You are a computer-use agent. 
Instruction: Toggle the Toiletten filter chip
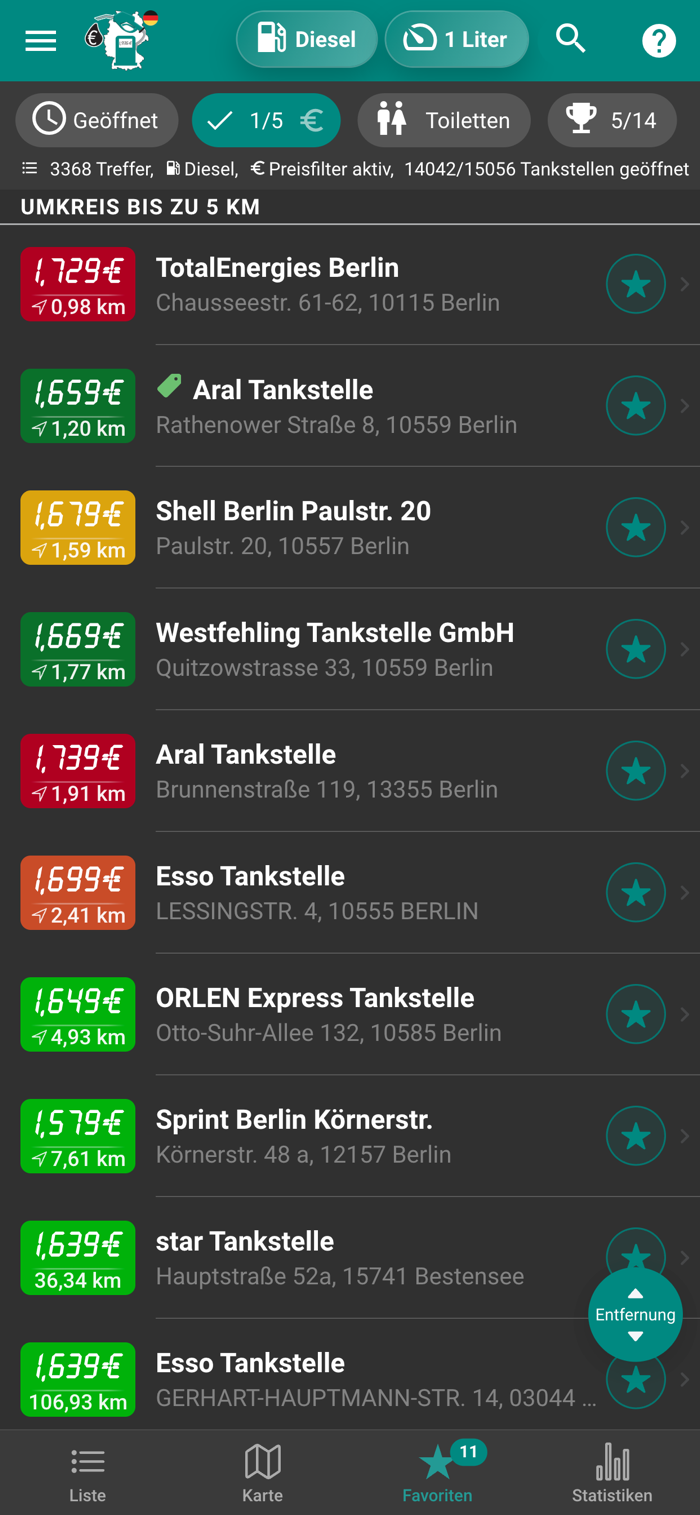[x=444, y=121]
